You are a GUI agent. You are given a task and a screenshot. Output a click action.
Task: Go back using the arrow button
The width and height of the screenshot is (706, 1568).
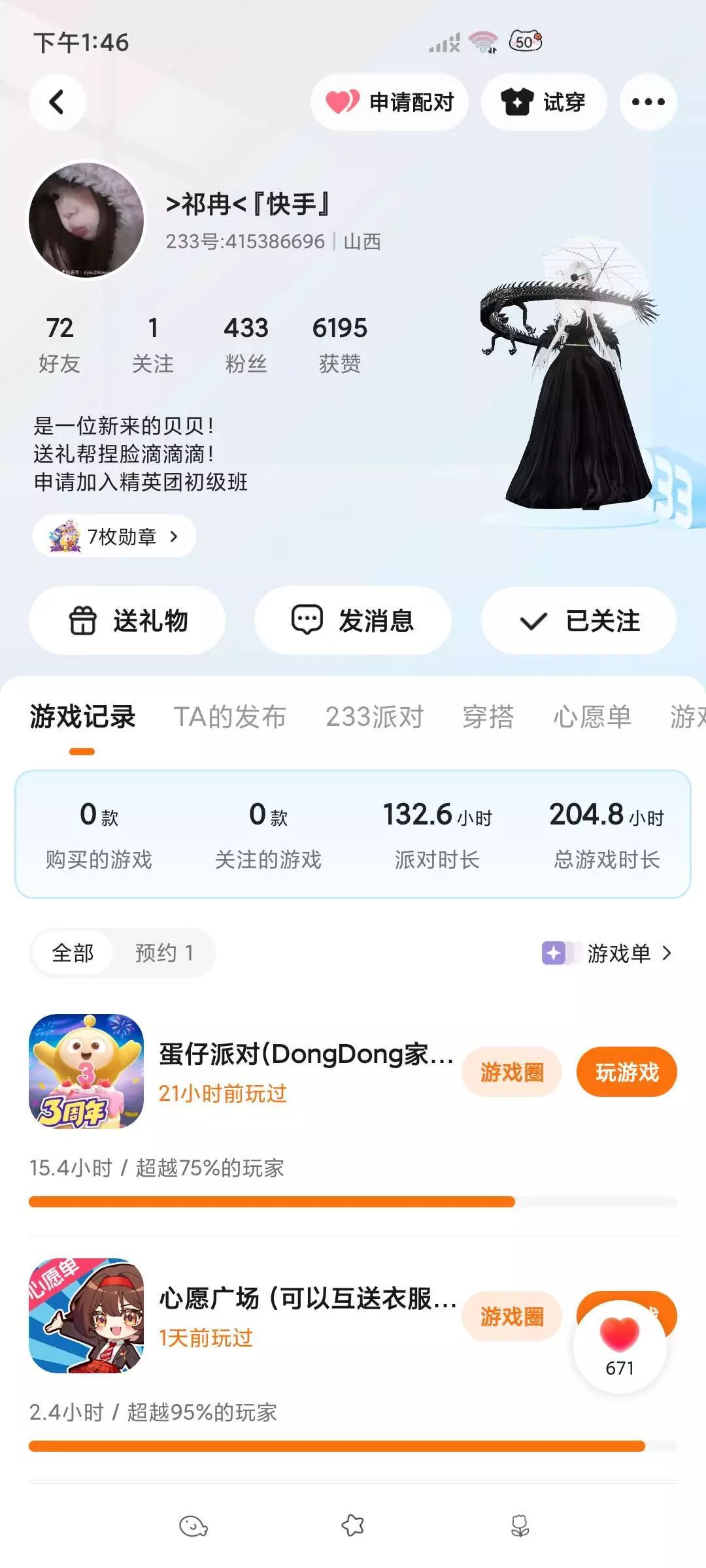57,102
